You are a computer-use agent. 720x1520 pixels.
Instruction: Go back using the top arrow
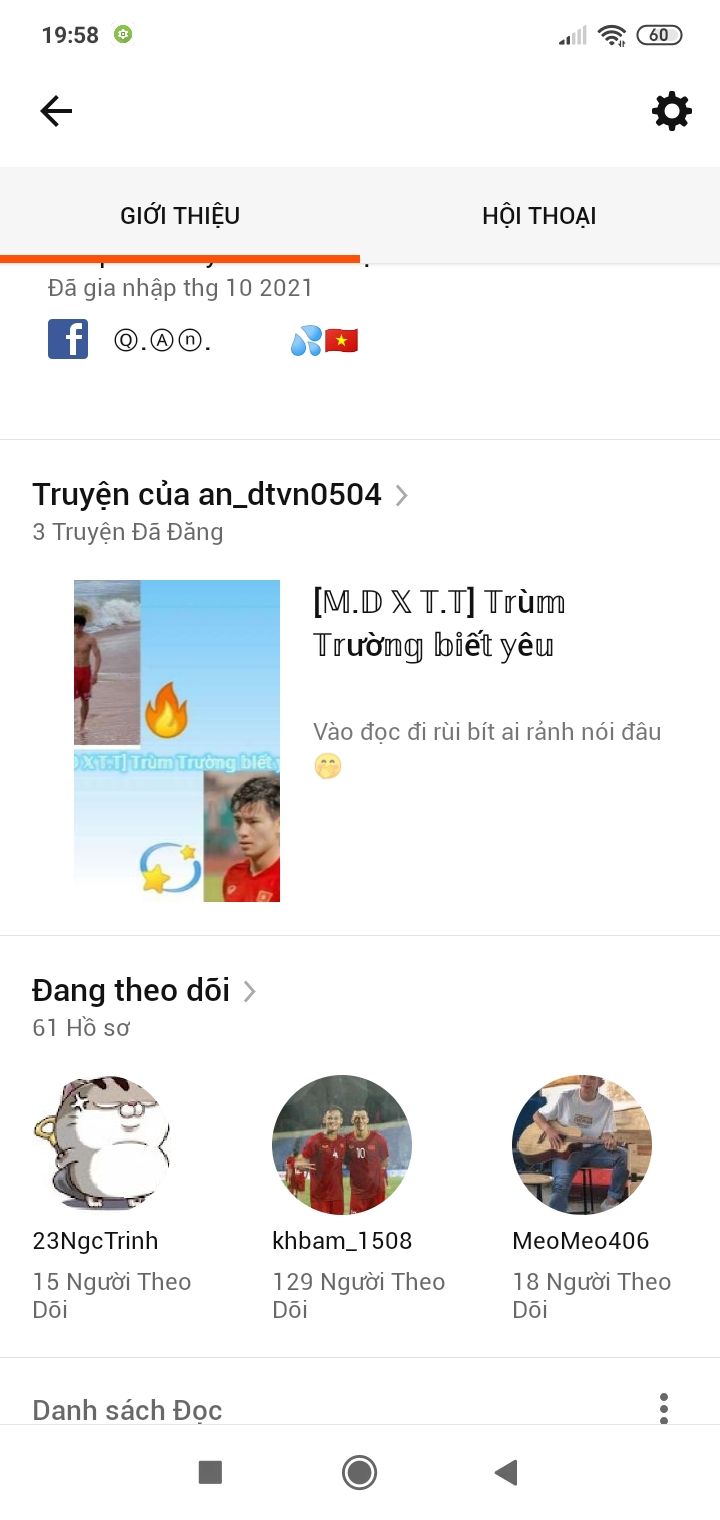pyautogui.click(x=56, y=111)
